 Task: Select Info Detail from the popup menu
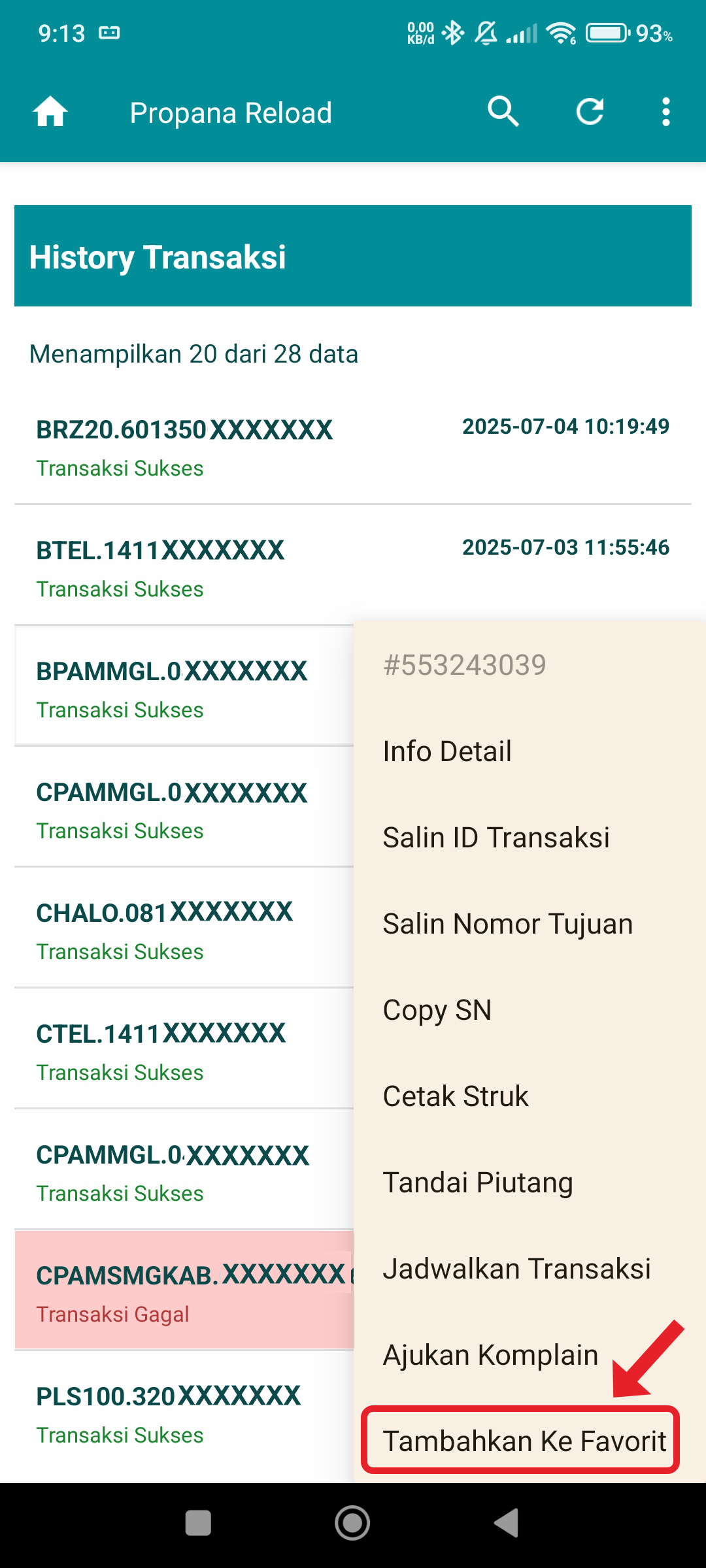529,751
